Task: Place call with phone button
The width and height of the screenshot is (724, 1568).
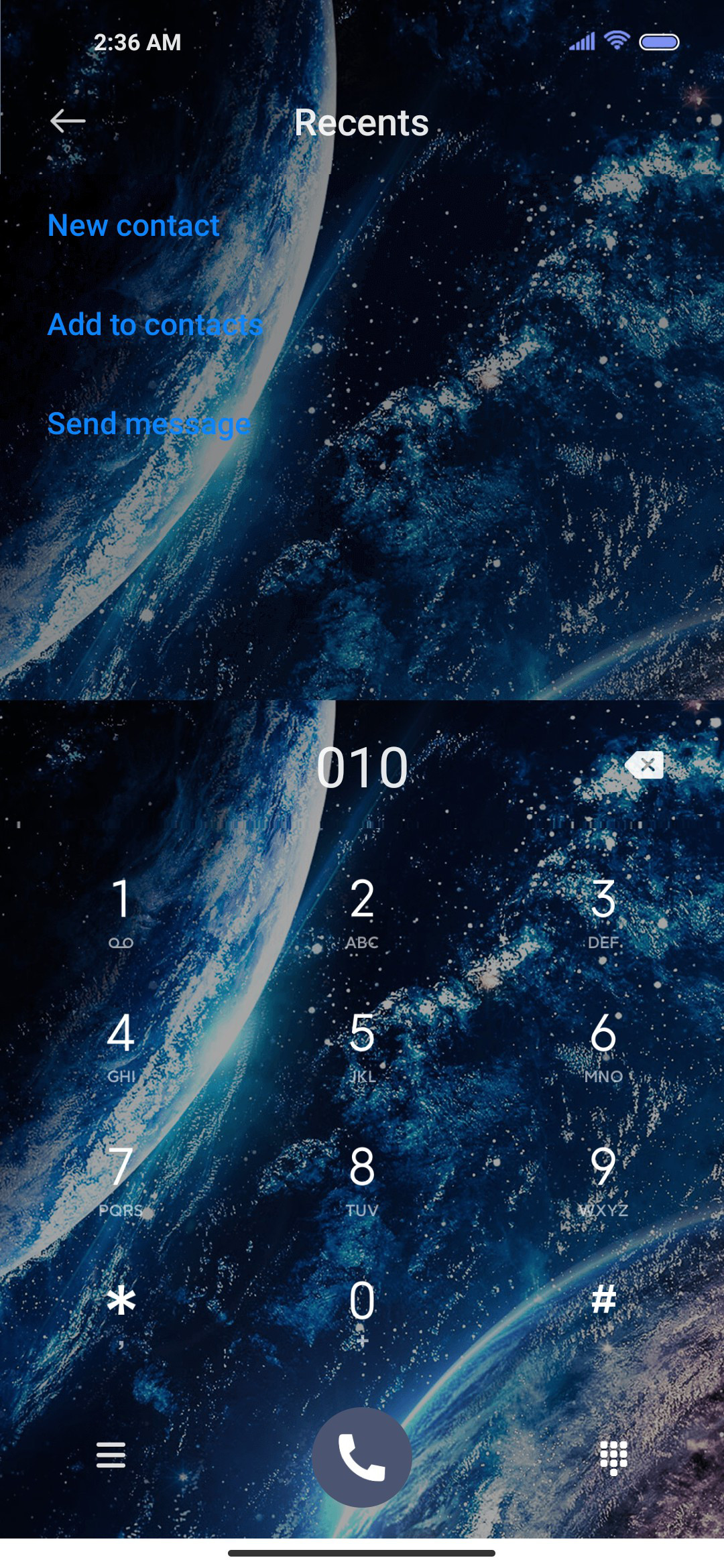Action: [362, 1457]
